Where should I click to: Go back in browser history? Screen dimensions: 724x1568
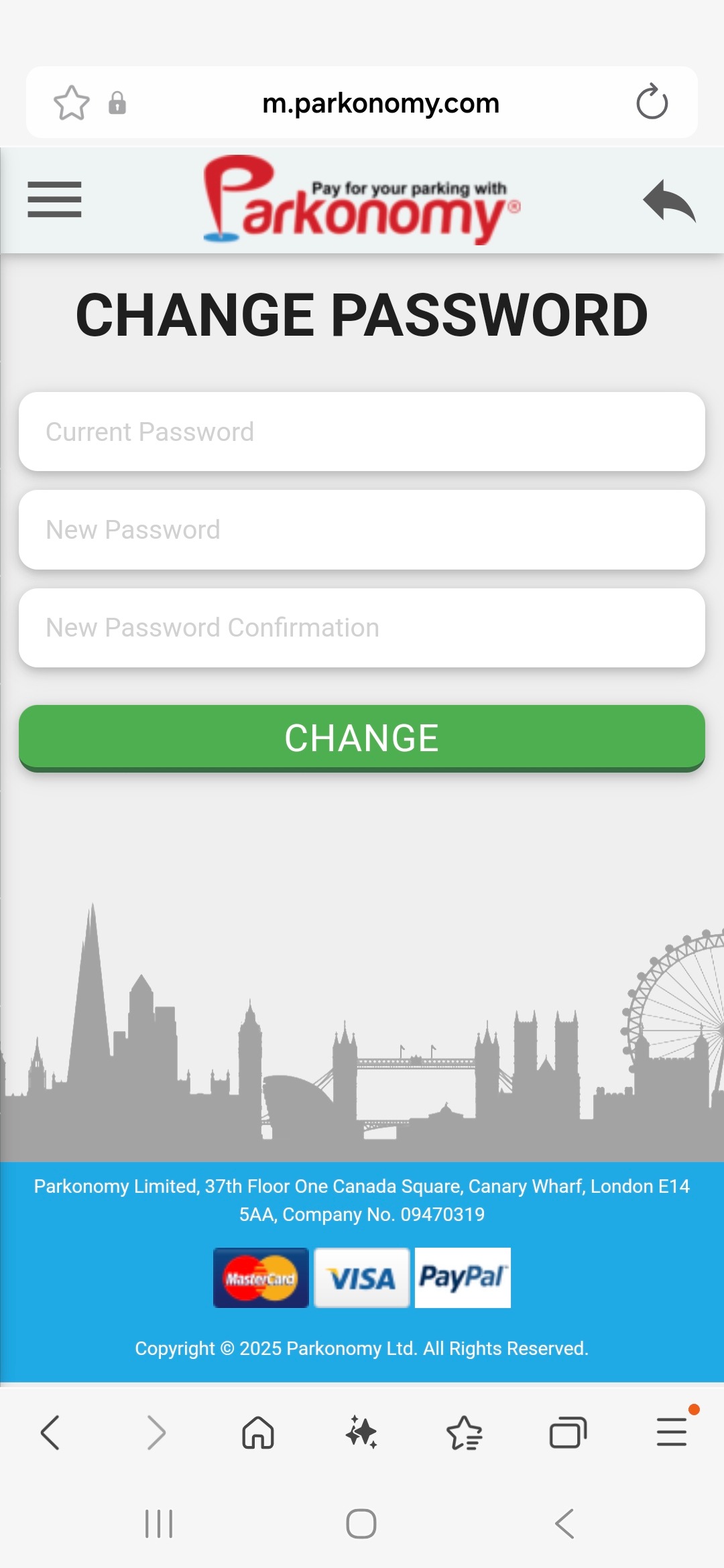coord(51,1433)
